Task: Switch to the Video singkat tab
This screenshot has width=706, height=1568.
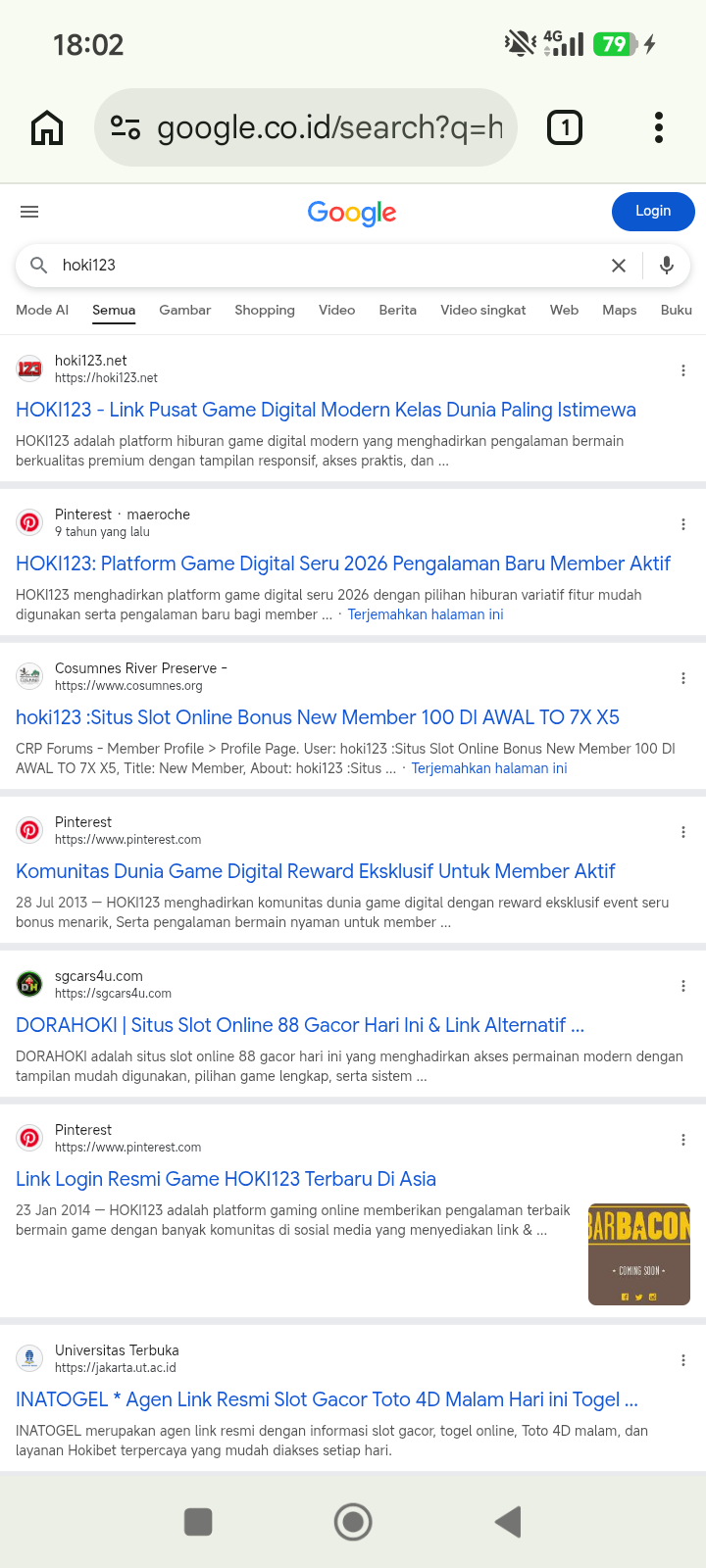Action: click(483, 310)
